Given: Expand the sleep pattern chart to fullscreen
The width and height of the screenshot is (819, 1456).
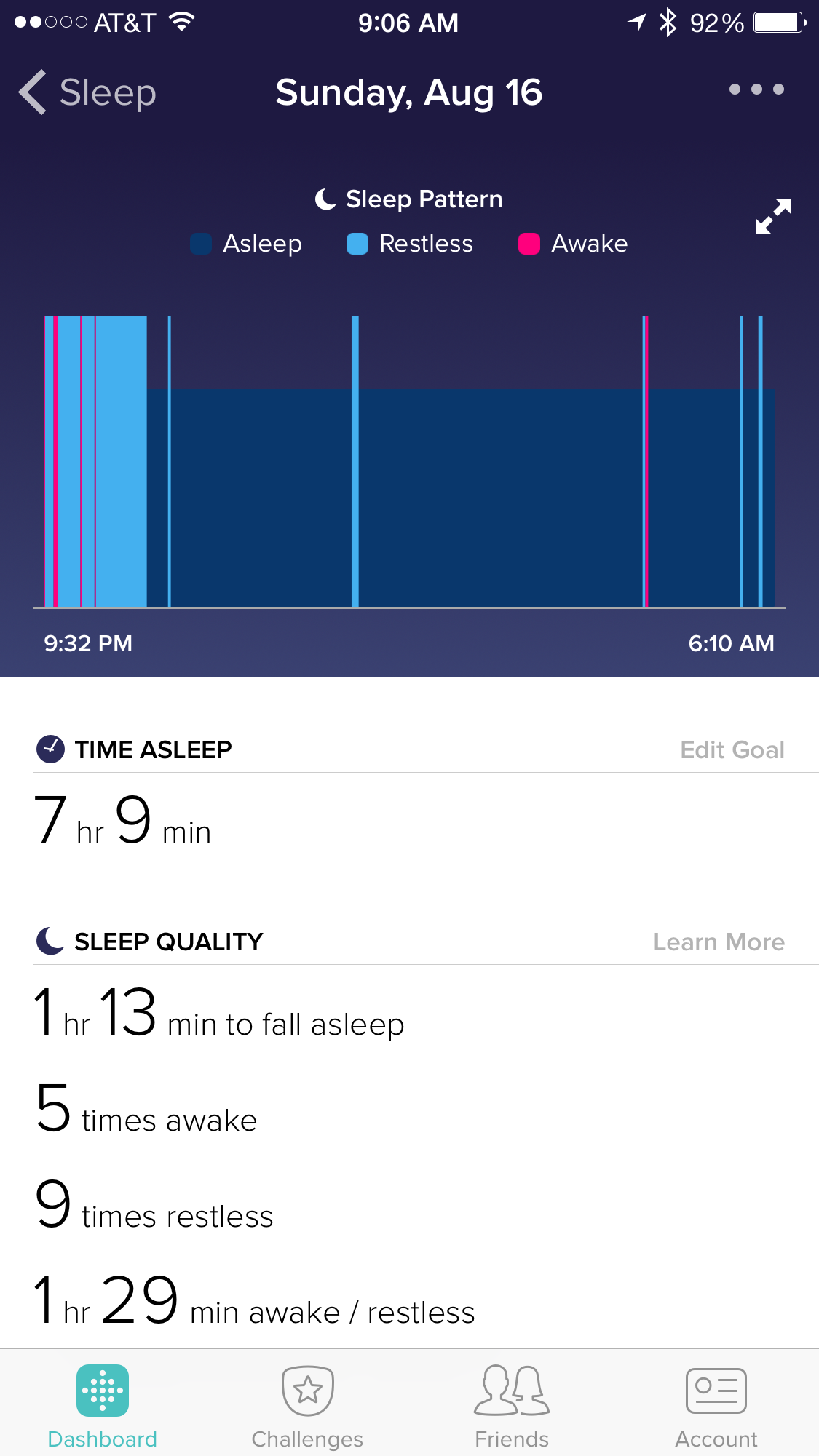Looking at the screenshot, I should tap(772, 216).
